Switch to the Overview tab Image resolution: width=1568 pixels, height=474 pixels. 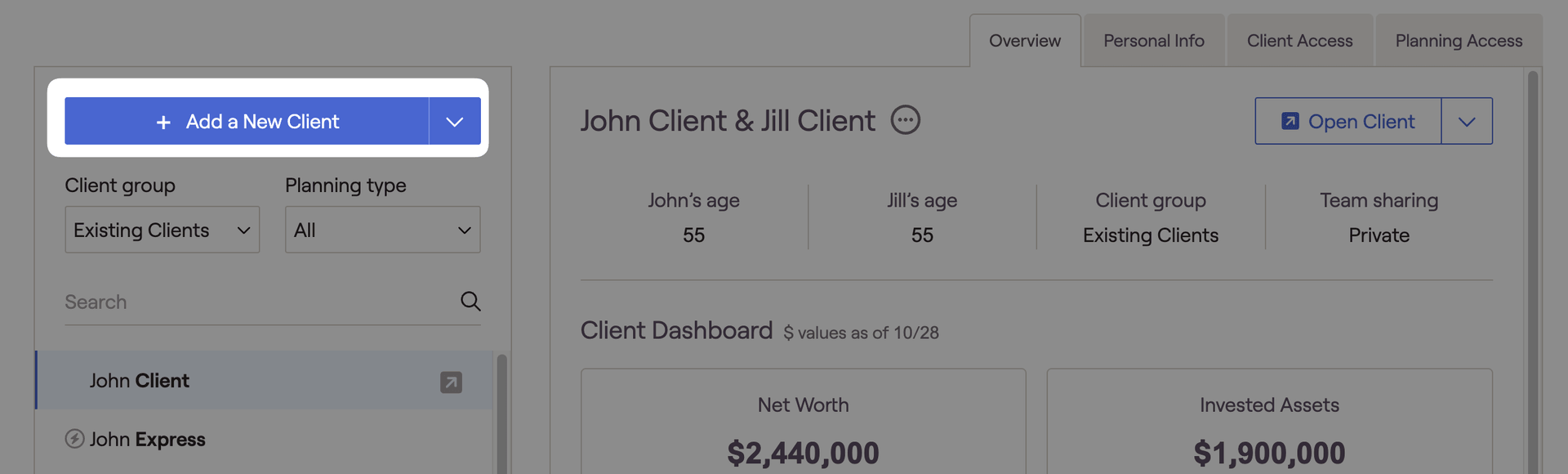1025,41
